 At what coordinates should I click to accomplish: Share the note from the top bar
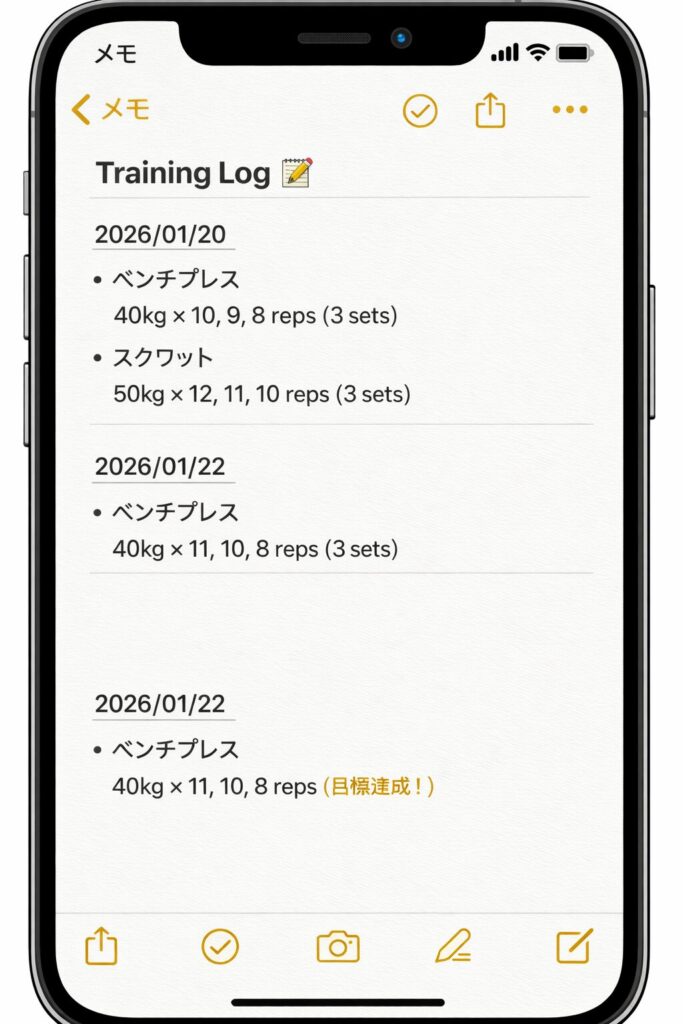pyautogui.click(x=490, y=110)
